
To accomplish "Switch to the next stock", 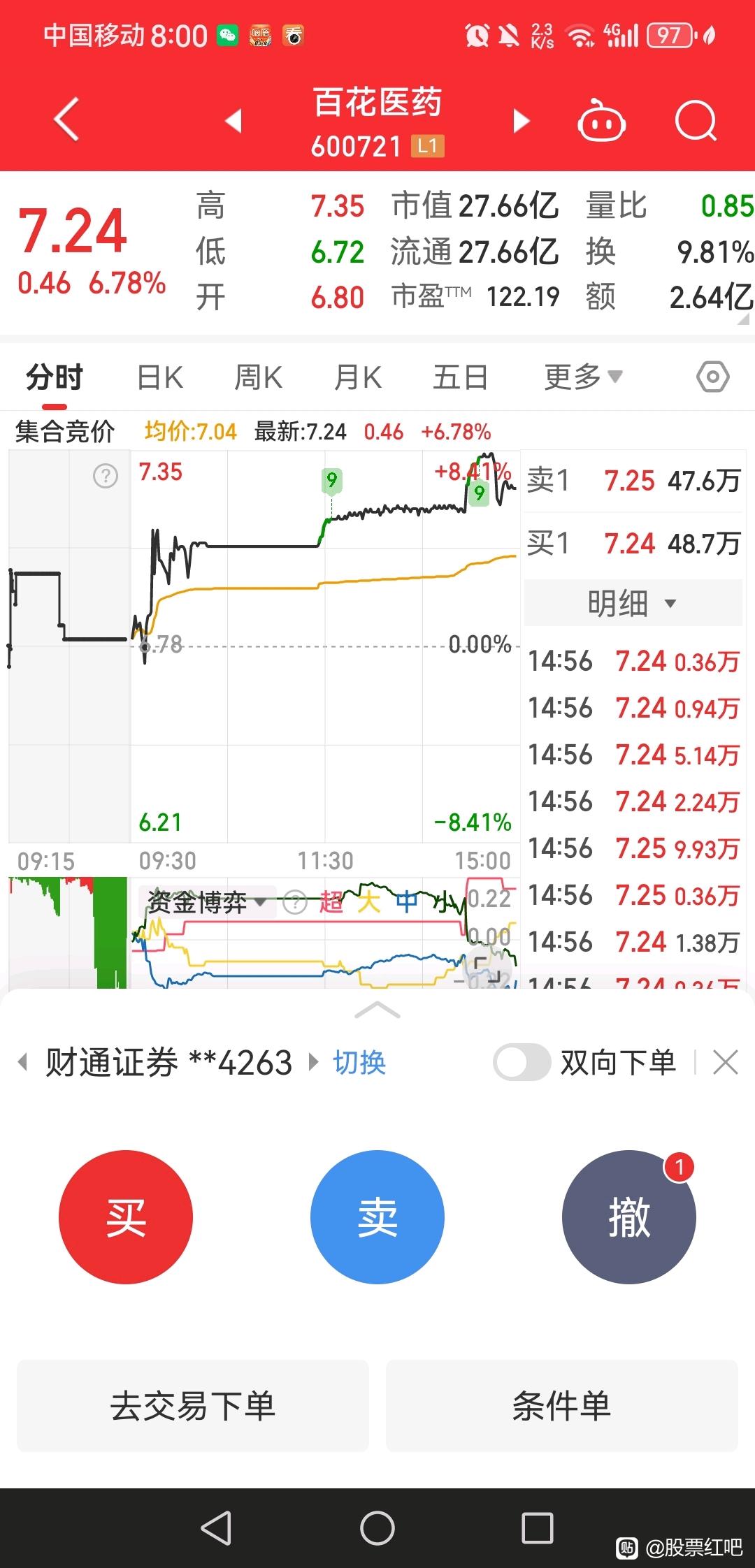I will pyautogui.click(x=521, y=121).
